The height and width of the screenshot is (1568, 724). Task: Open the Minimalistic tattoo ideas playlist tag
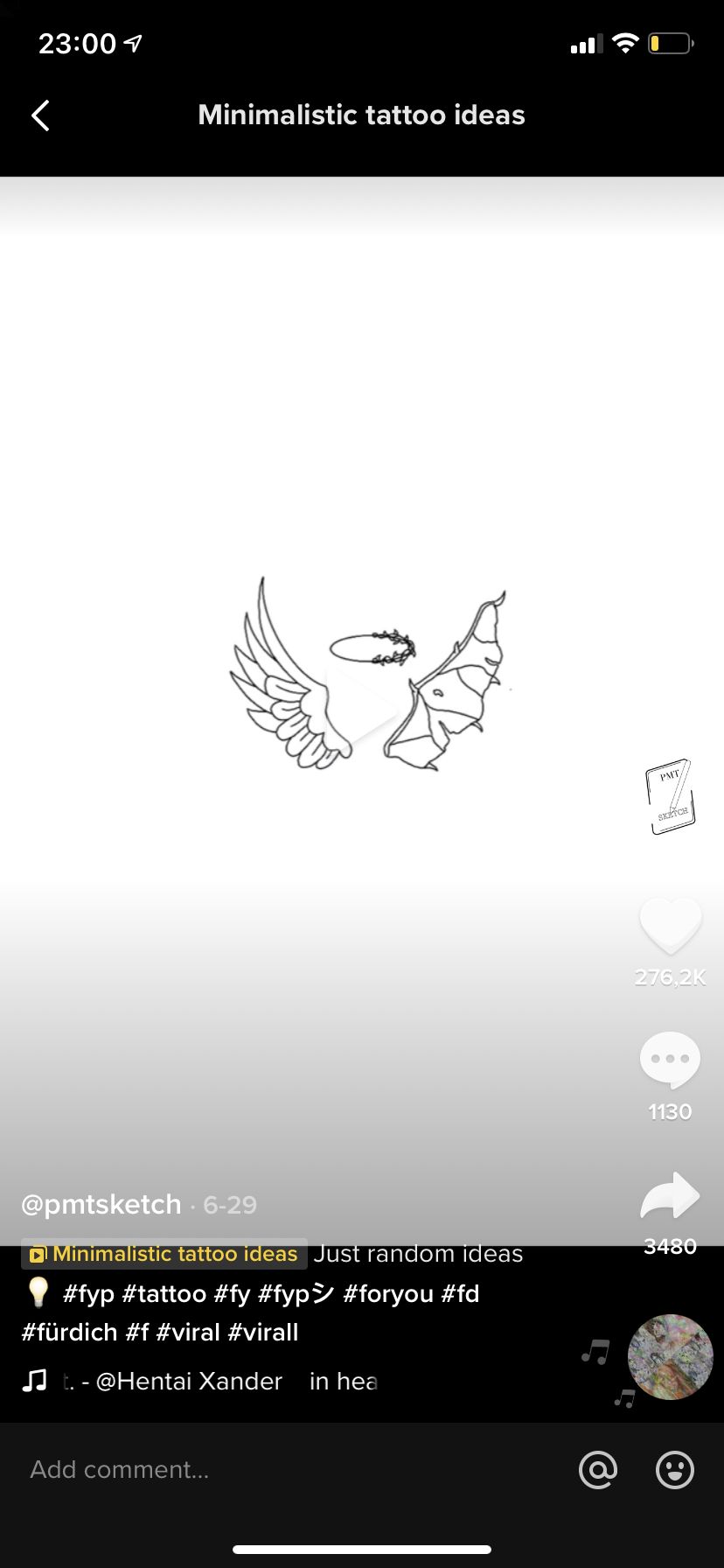(164, 1254)
